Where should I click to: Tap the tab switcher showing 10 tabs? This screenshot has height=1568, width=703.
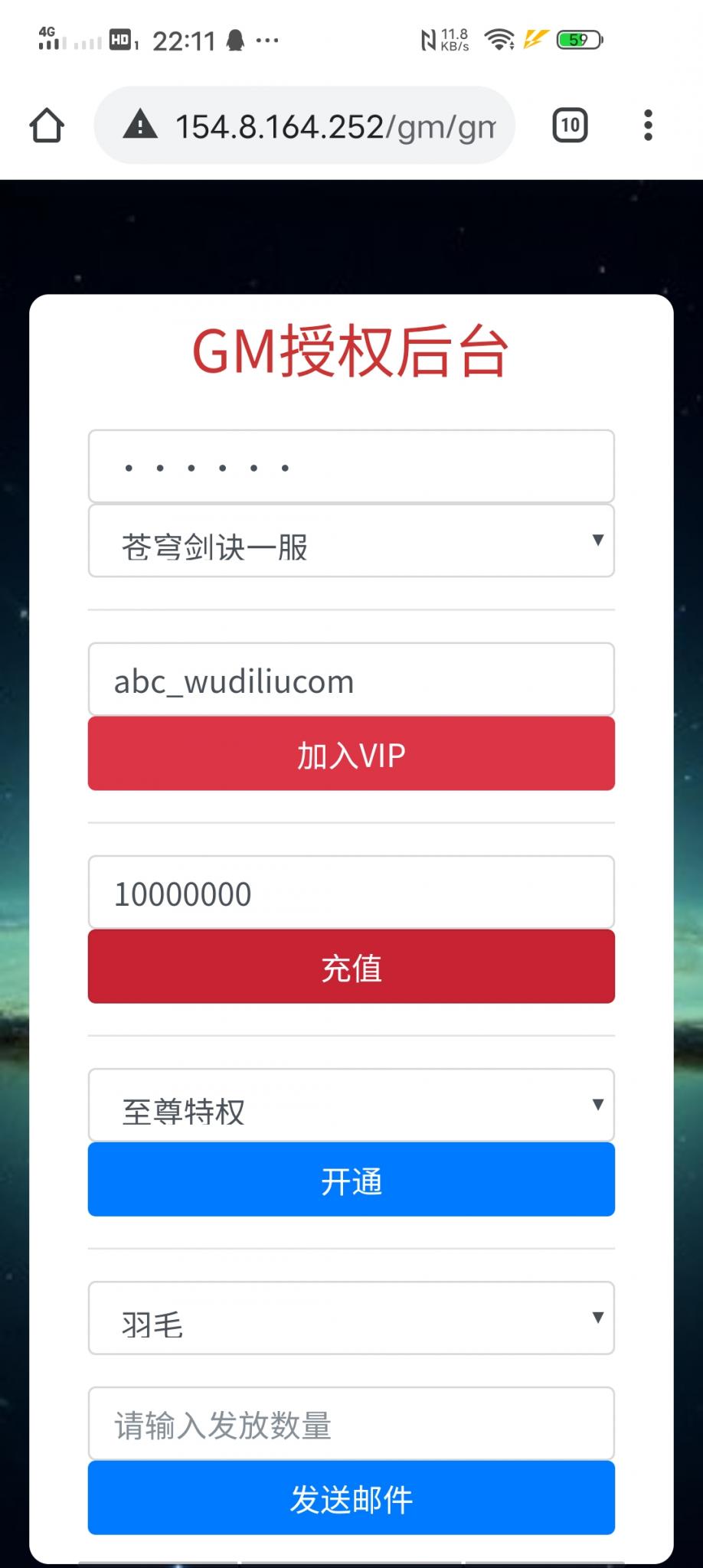(570, 125)
